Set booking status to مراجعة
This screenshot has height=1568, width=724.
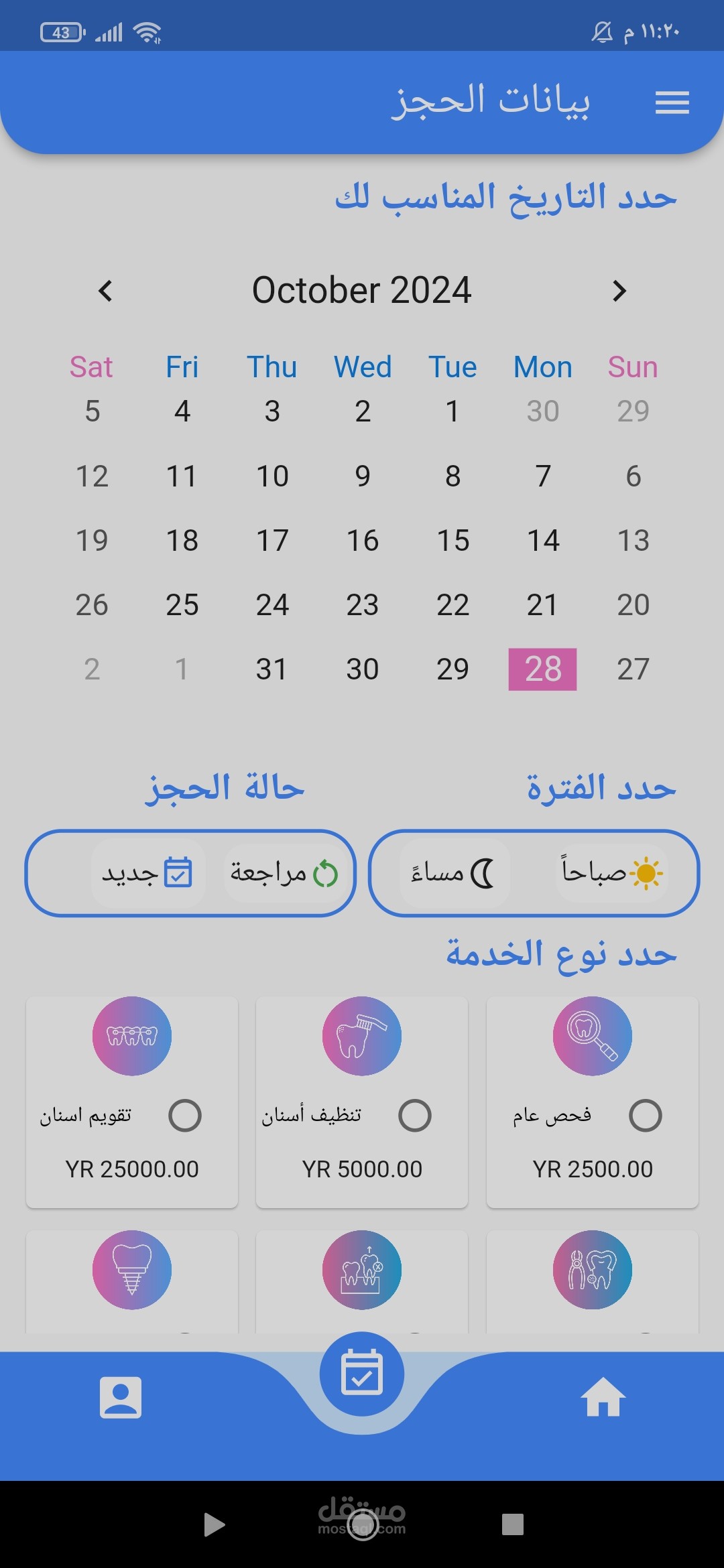pyautogui.click(x=283, y=873)
